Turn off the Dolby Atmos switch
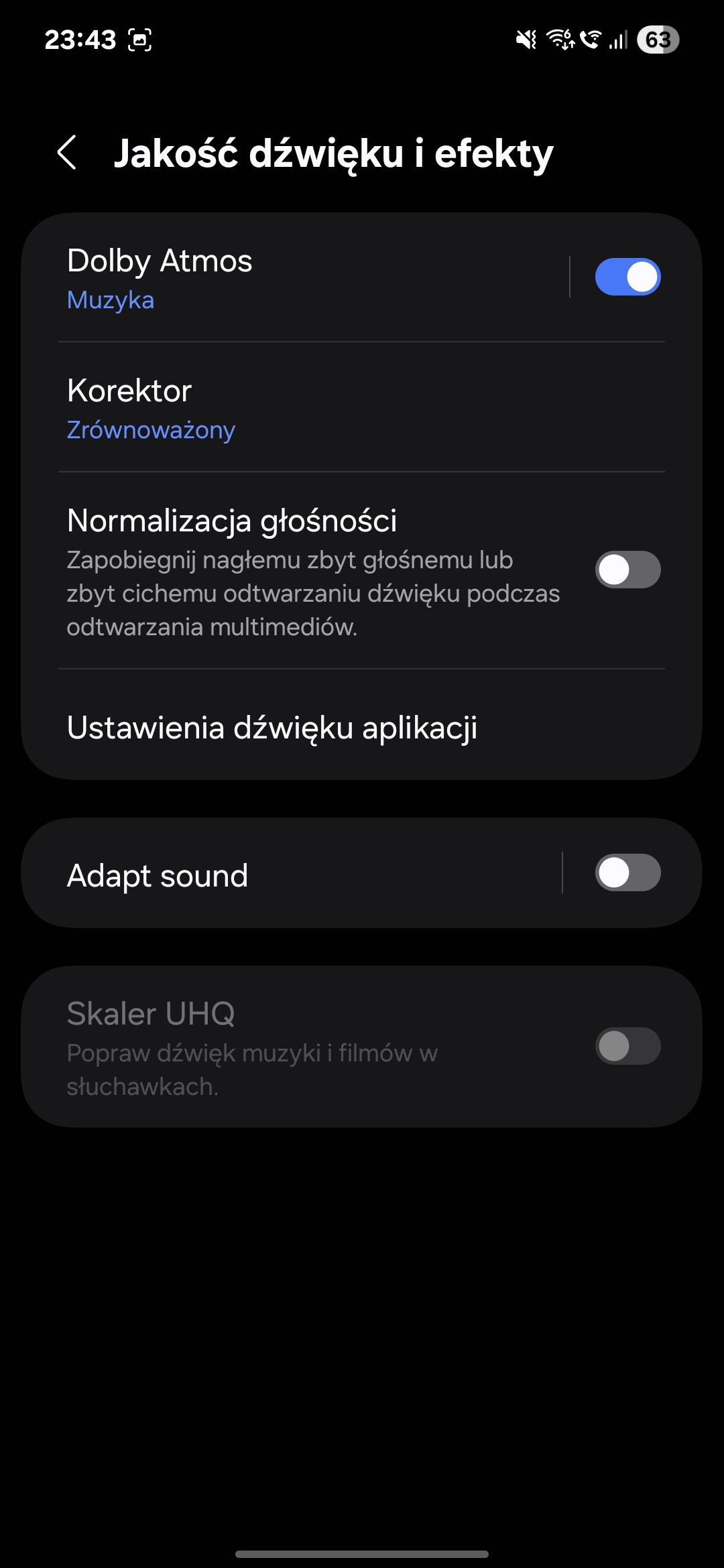724x1568 pixels. [x=627, y=277]
